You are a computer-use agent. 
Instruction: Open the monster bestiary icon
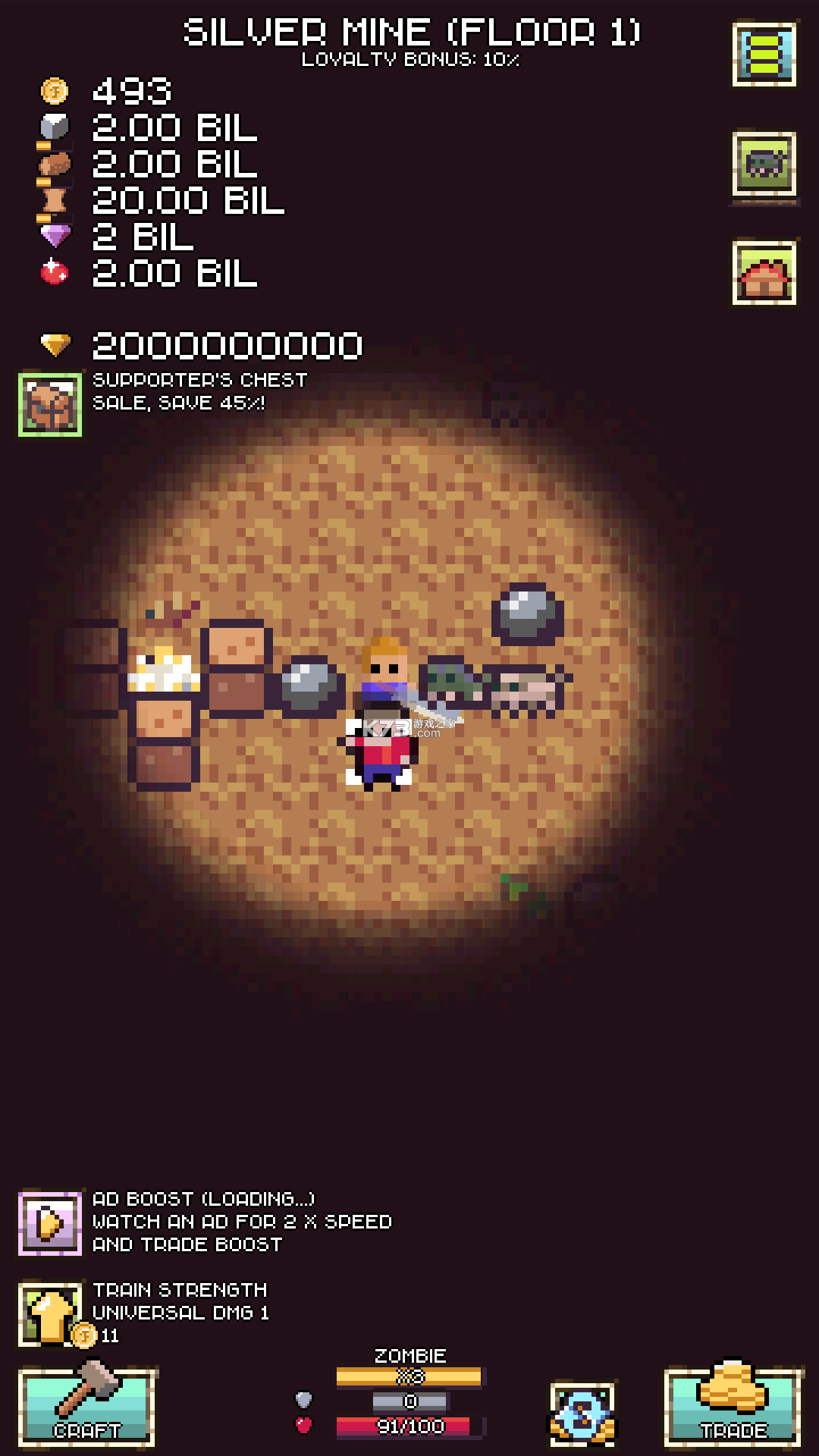click(764, 164)
